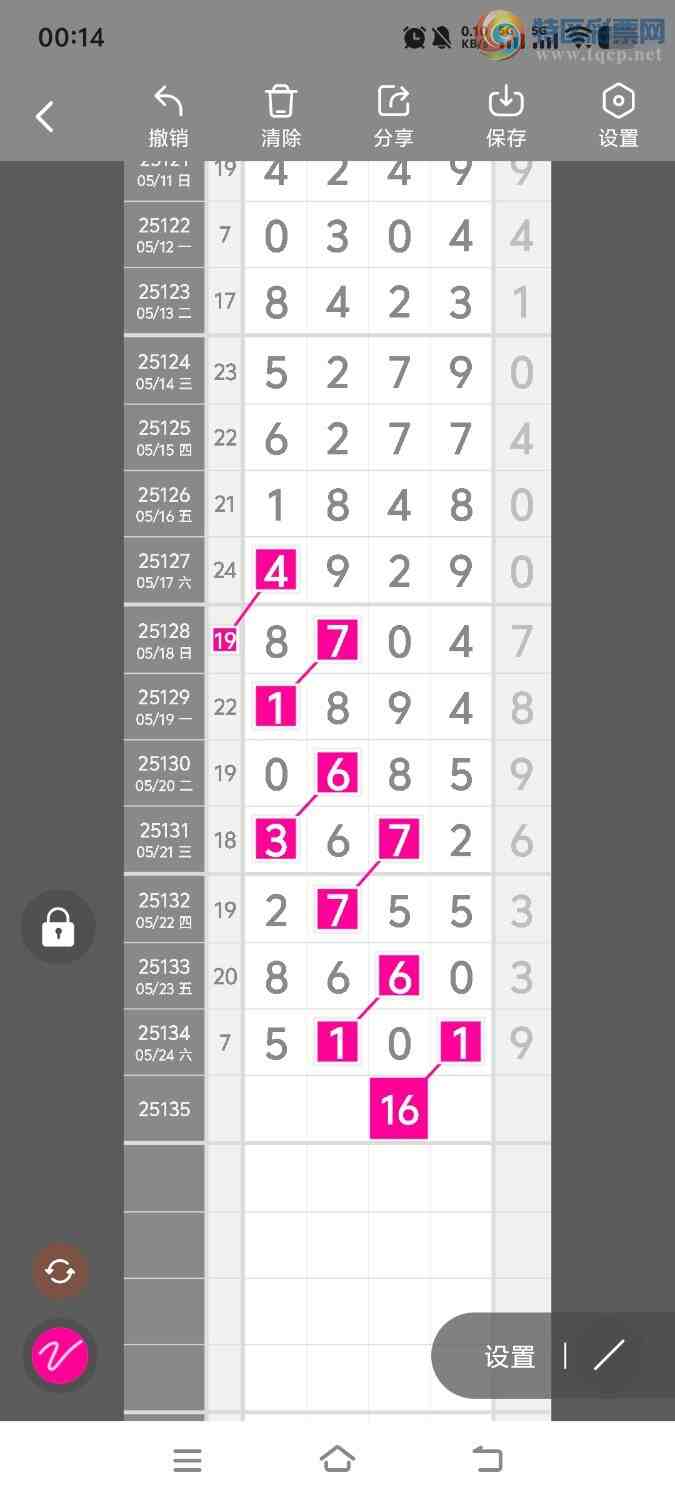Undo the last drawing action (撤销)
Image resolution: width=675 pixels, height=1500 pixels.
(168, 116)
